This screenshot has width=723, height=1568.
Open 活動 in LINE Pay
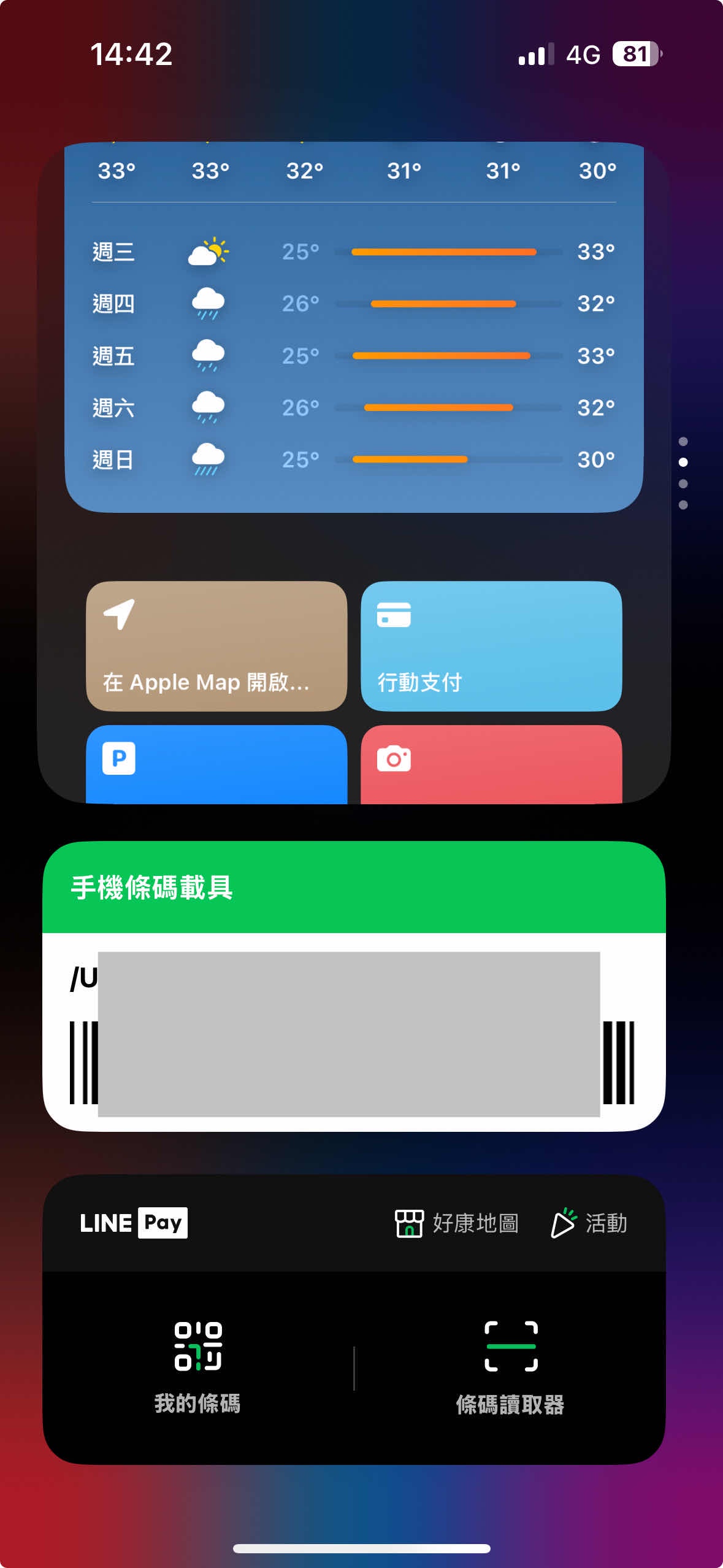coord(589,1223)
